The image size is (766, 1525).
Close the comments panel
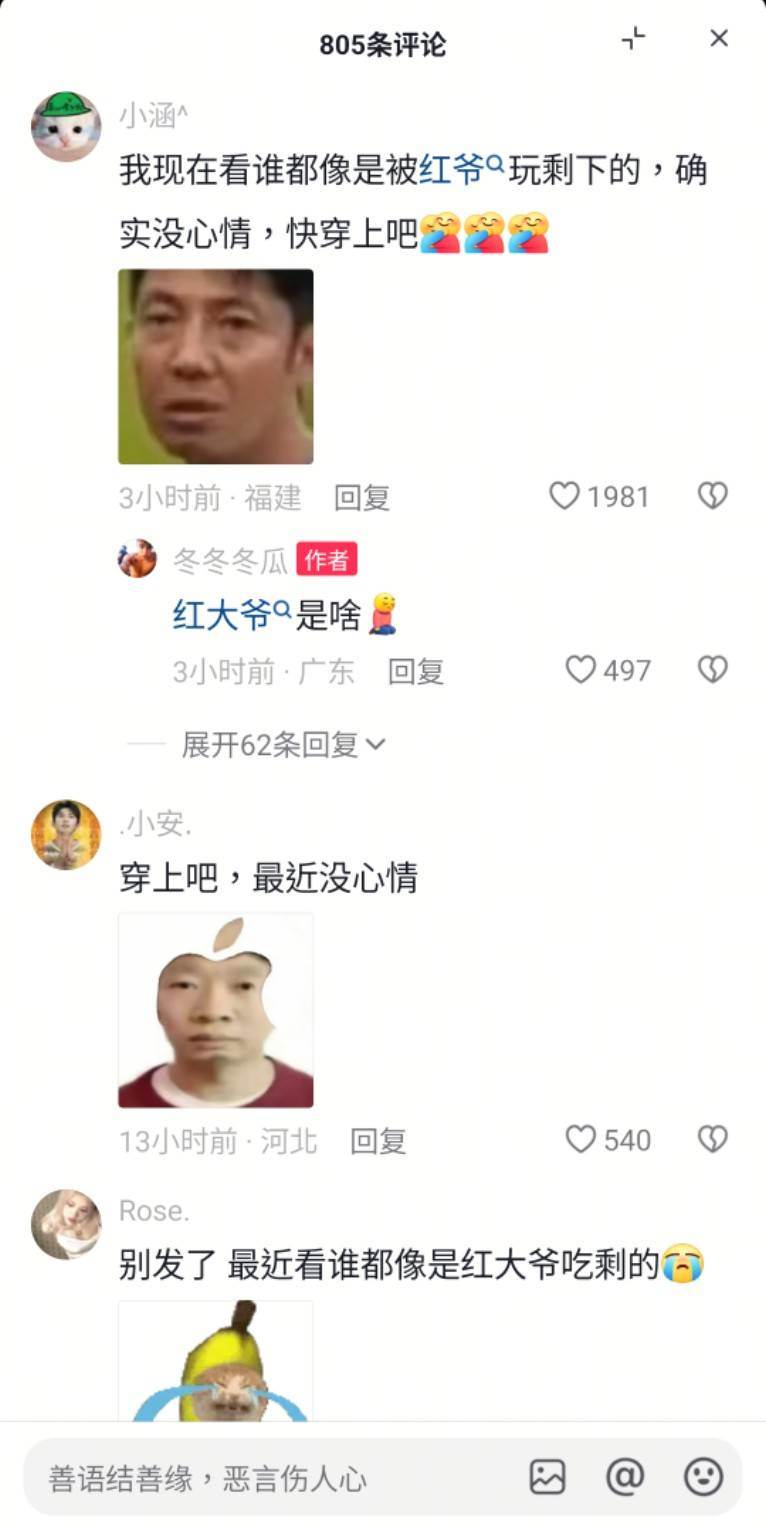click(x=718, y=39)
